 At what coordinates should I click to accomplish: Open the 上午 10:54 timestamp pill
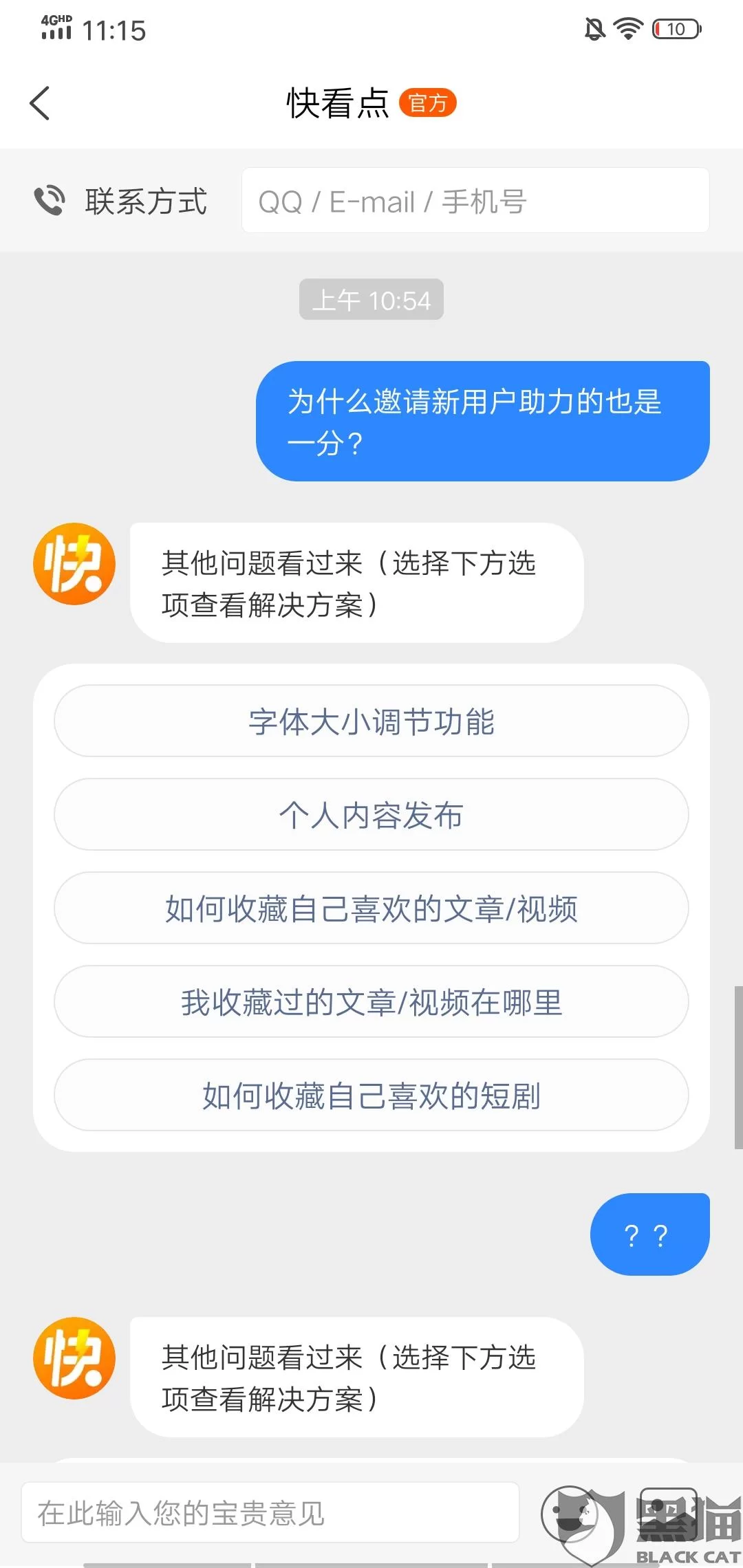pos(371,299)
